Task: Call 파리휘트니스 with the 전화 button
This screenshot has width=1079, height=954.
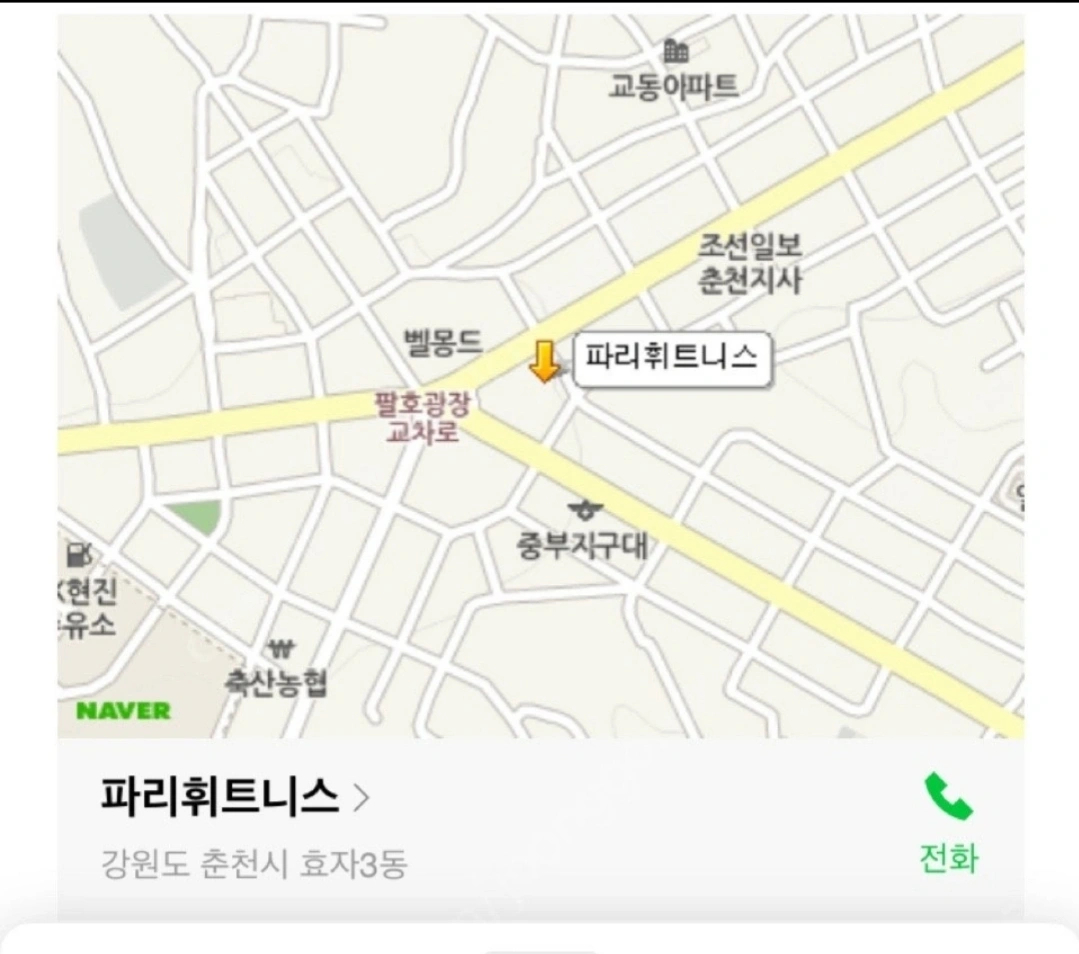Action: (948, 823)
